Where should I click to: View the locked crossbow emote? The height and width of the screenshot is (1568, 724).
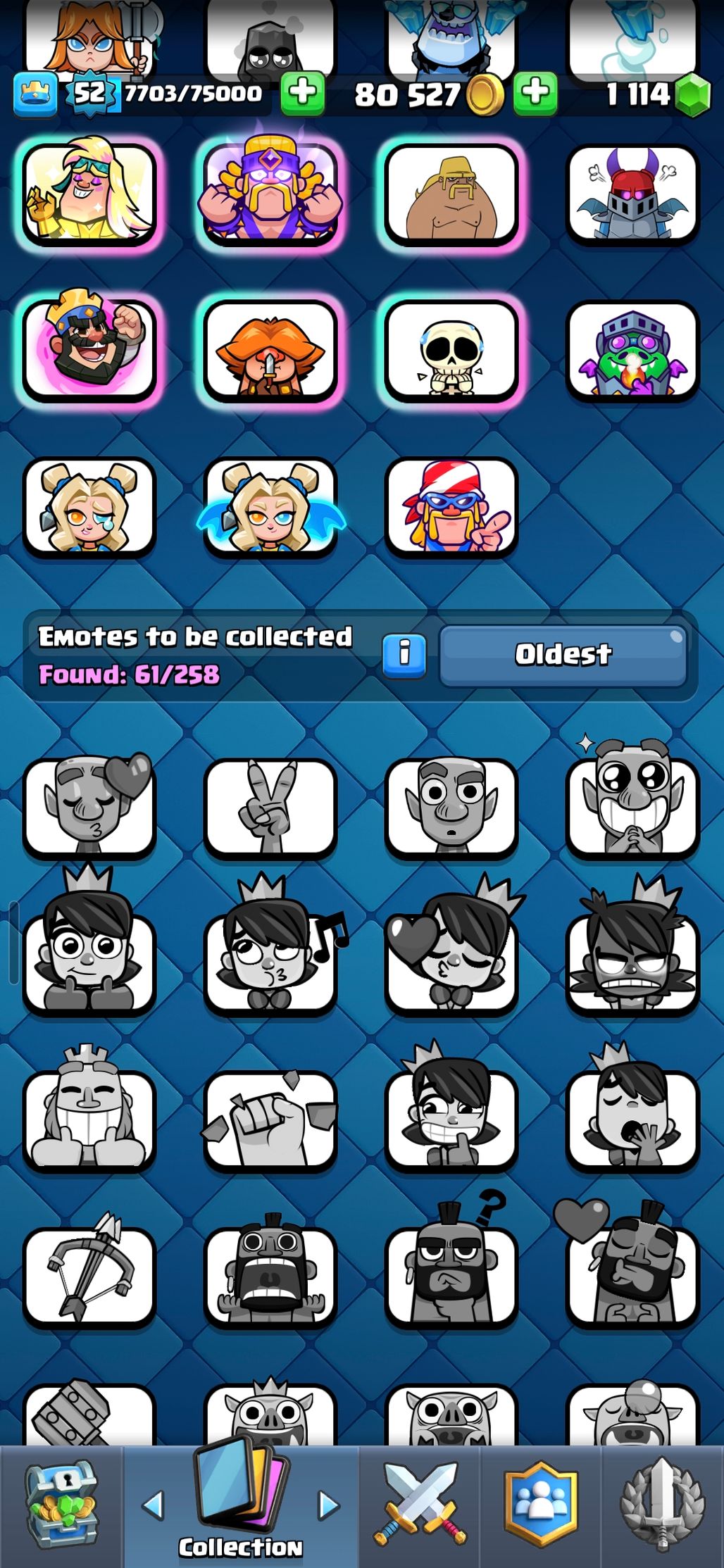point(89,1276)
